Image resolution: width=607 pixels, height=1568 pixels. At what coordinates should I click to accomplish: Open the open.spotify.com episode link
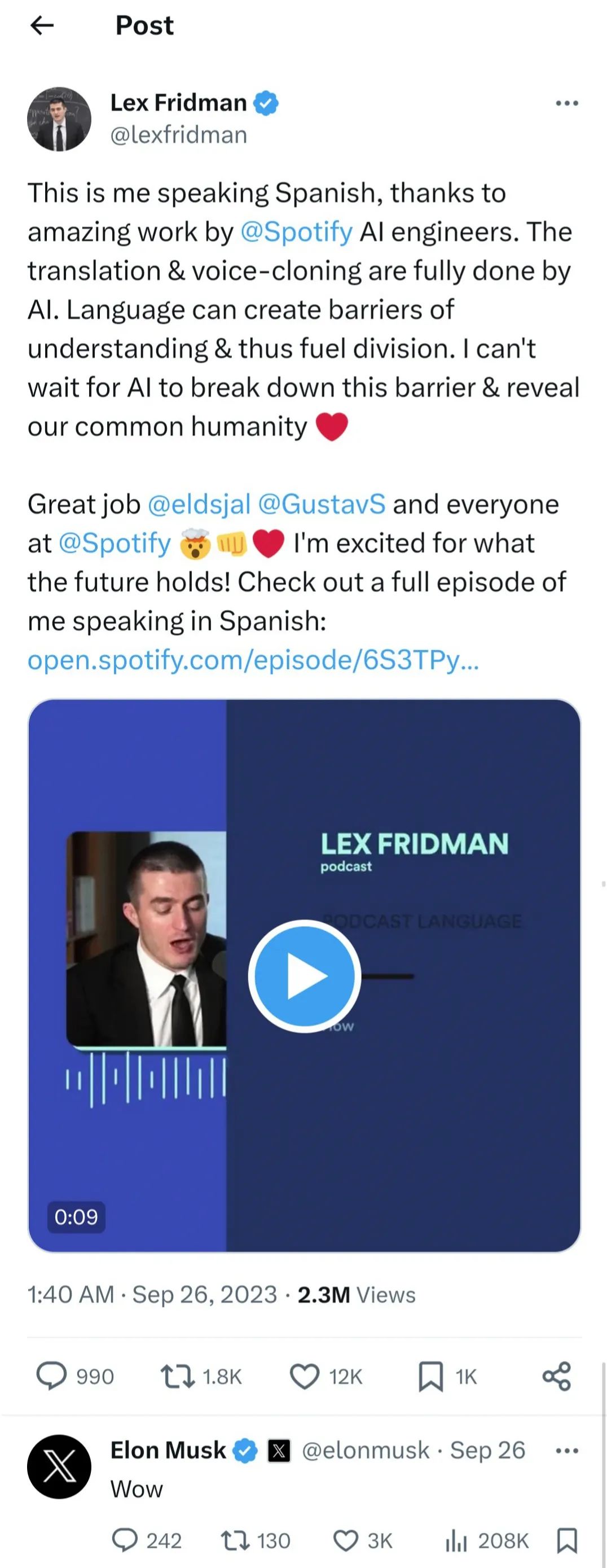[x=253, y=660]
